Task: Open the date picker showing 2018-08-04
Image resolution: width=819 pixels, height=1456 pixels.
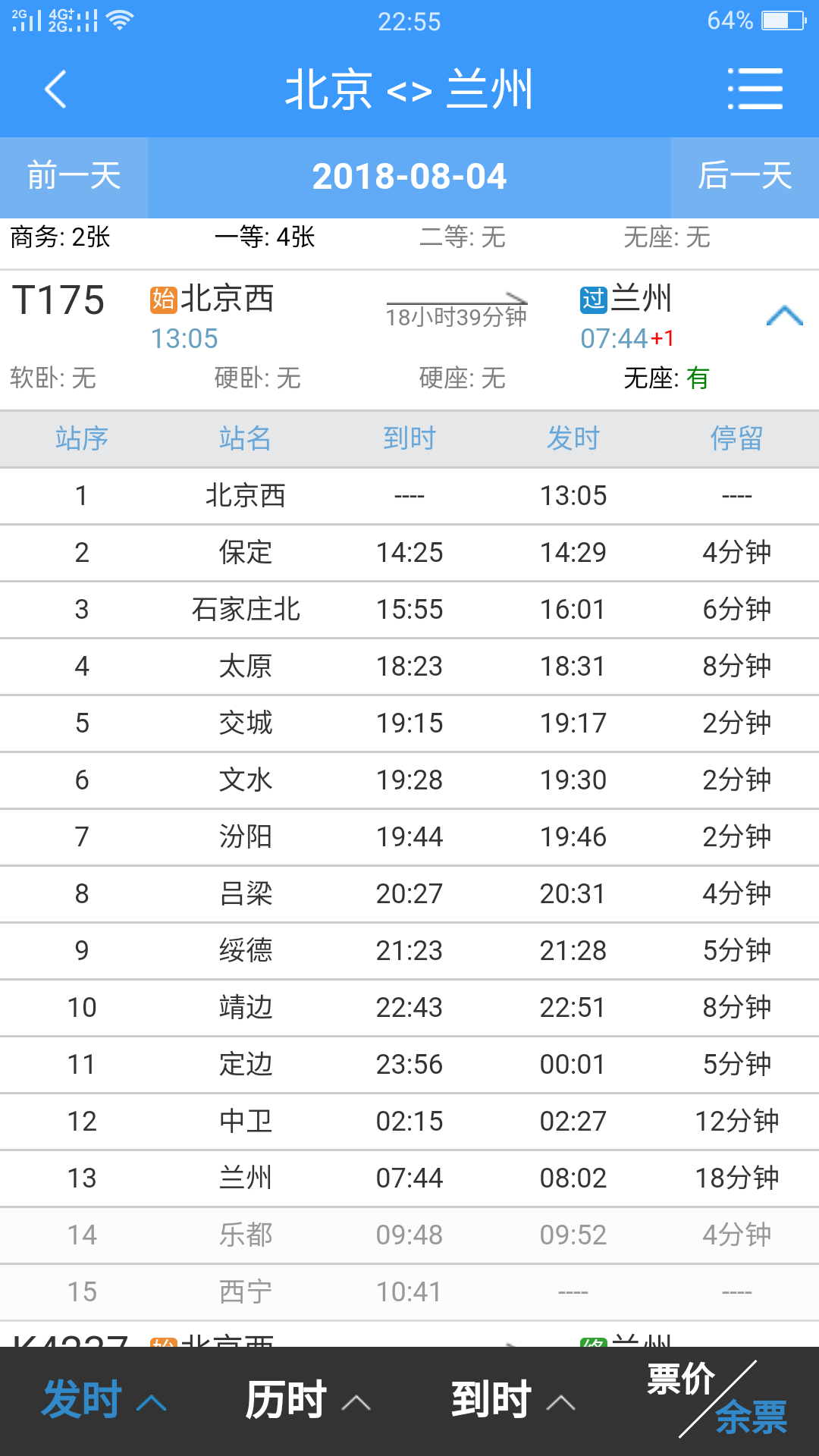Action: pyautogui.click(x=409, y=177)
